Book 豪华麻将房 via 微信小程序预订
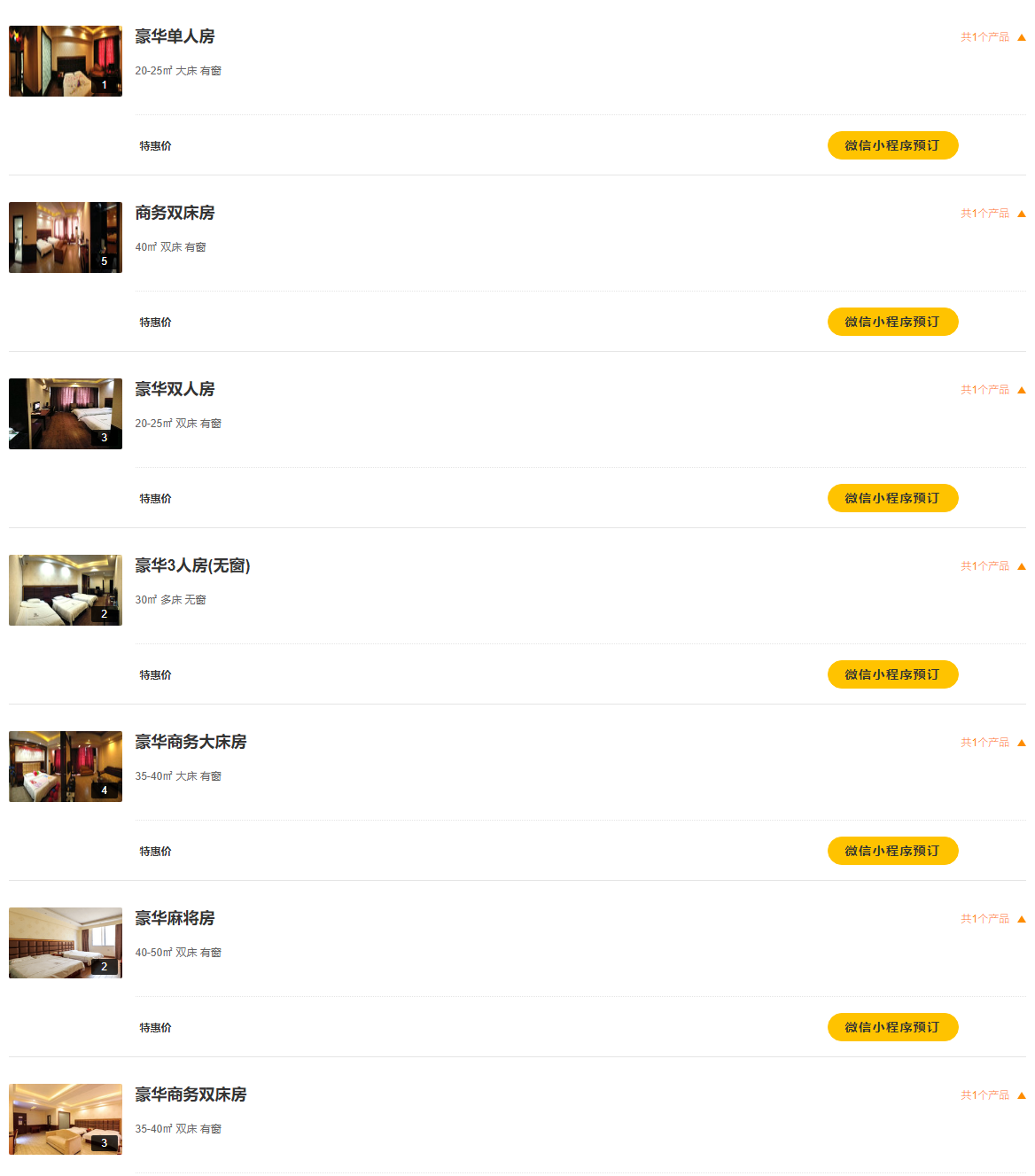1035x1176 pixels. (892, 1027)
